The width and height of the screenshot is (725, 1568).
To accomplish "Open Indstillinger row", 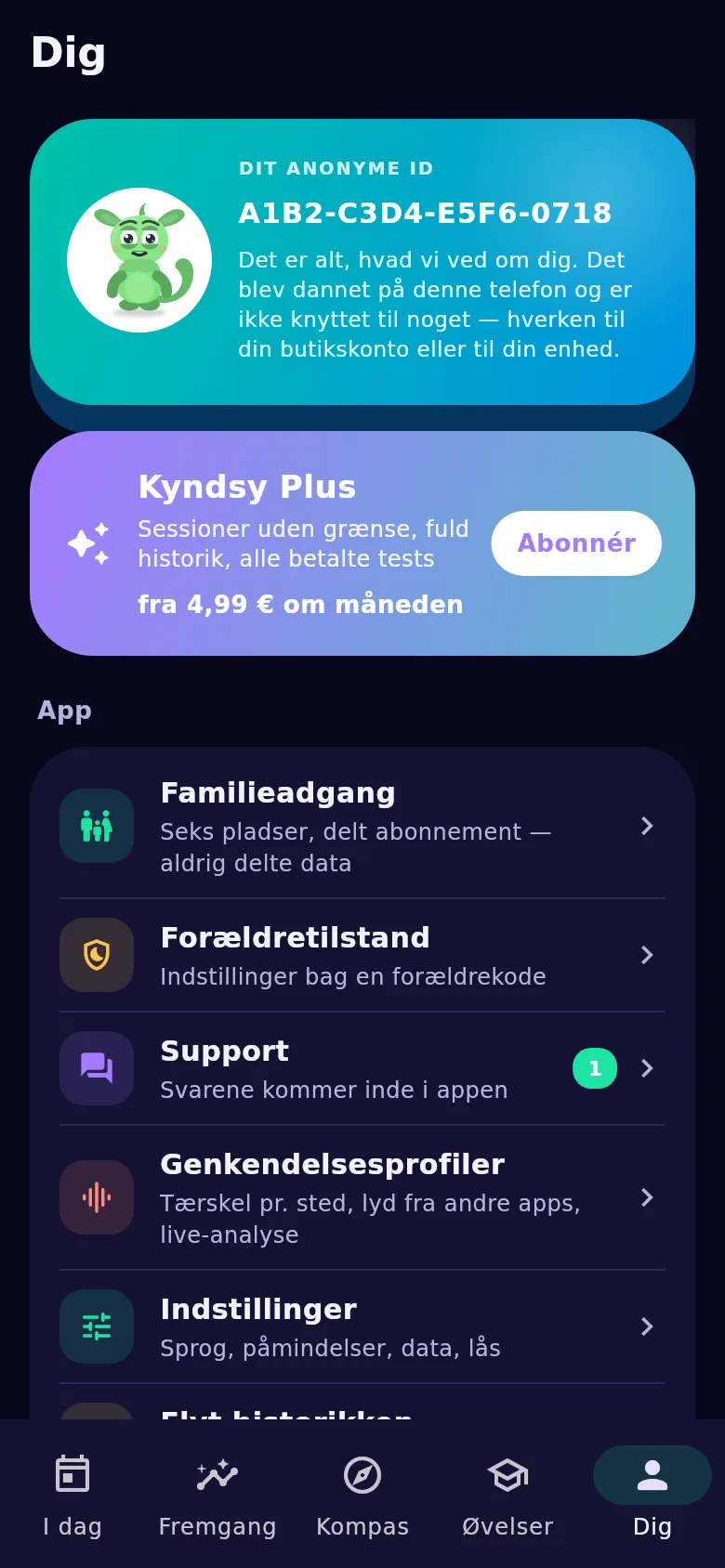I will (x=362, y=1326).
